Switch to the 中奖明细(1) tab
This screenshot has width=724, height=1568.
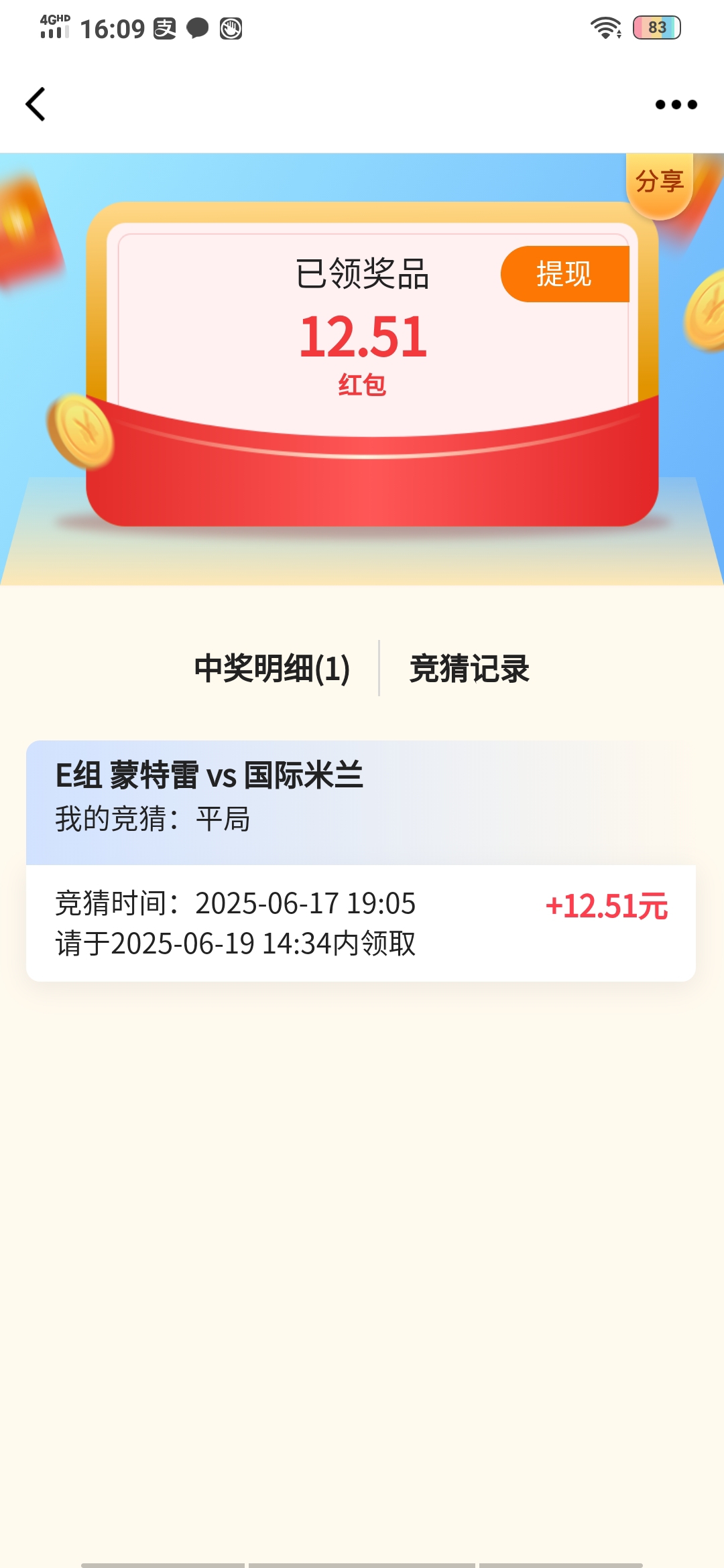[x=271, y=669]
